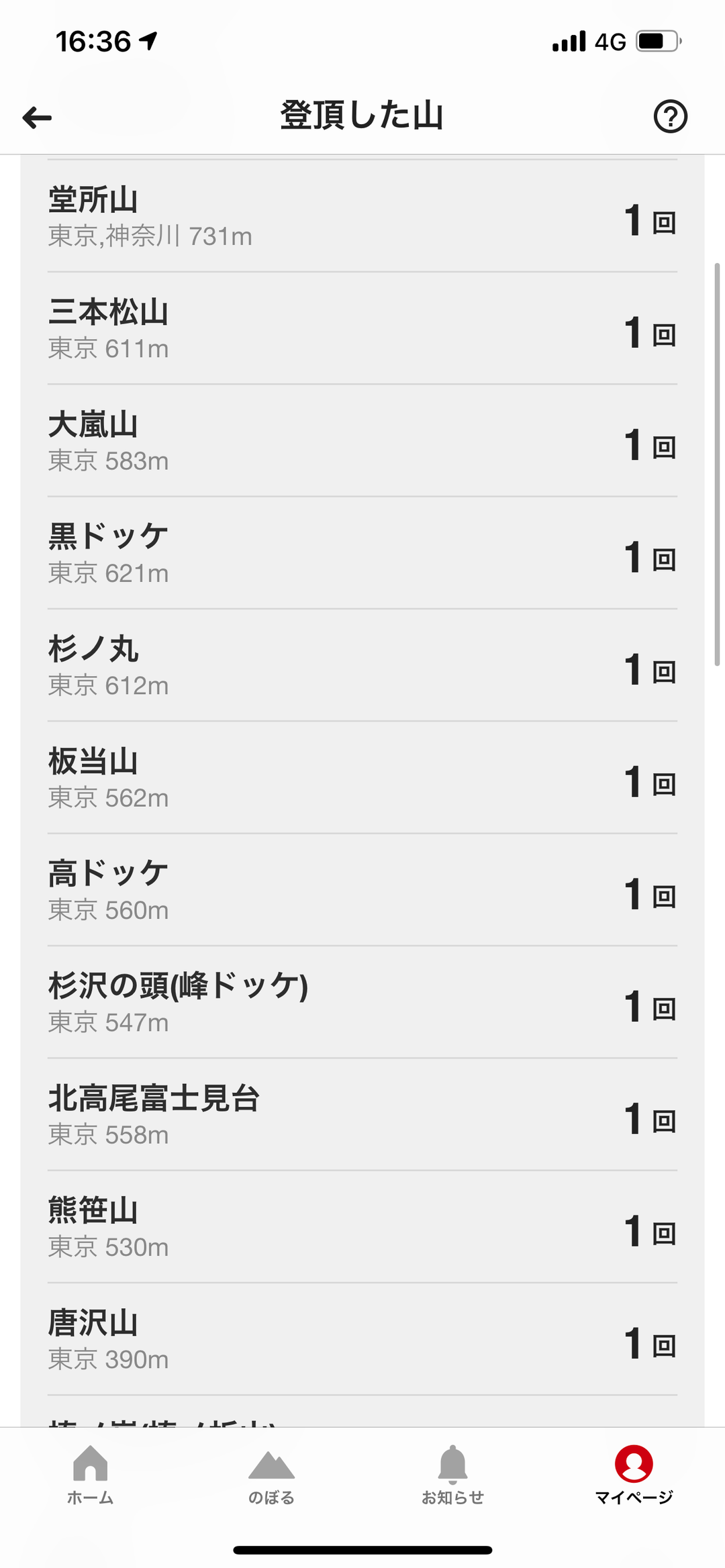Open the 熊笹山 row
725x1568 pixels.
(x=362, y=1227)
